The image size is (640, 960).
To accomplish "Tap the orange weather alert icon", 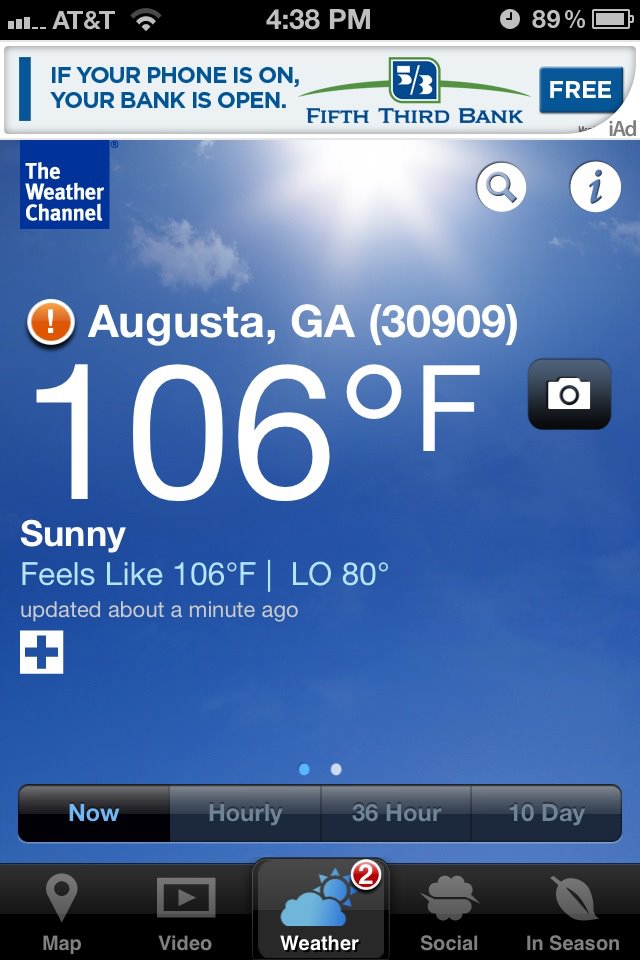I will 51,323.
